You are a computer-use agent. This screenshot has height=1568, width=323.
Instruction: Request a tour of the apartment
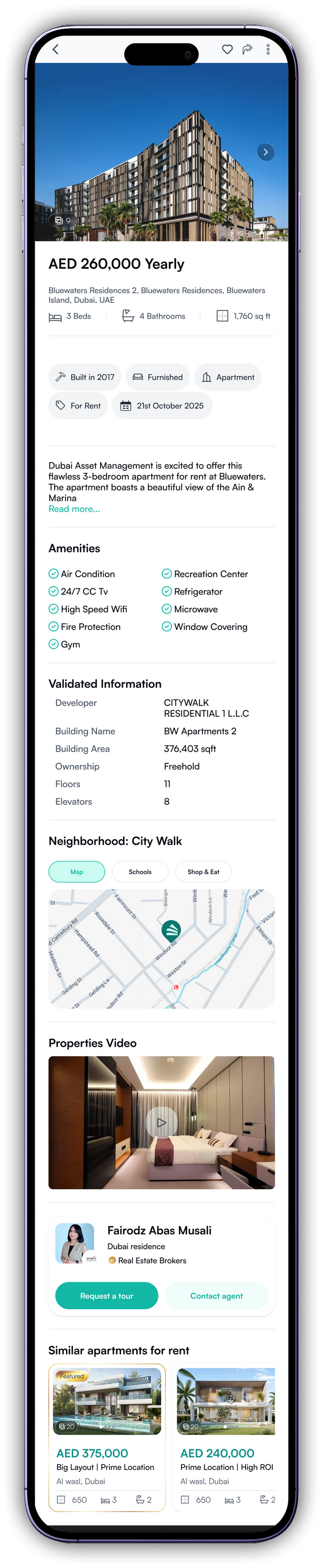pyautogui.click(x=107, y=1296)
